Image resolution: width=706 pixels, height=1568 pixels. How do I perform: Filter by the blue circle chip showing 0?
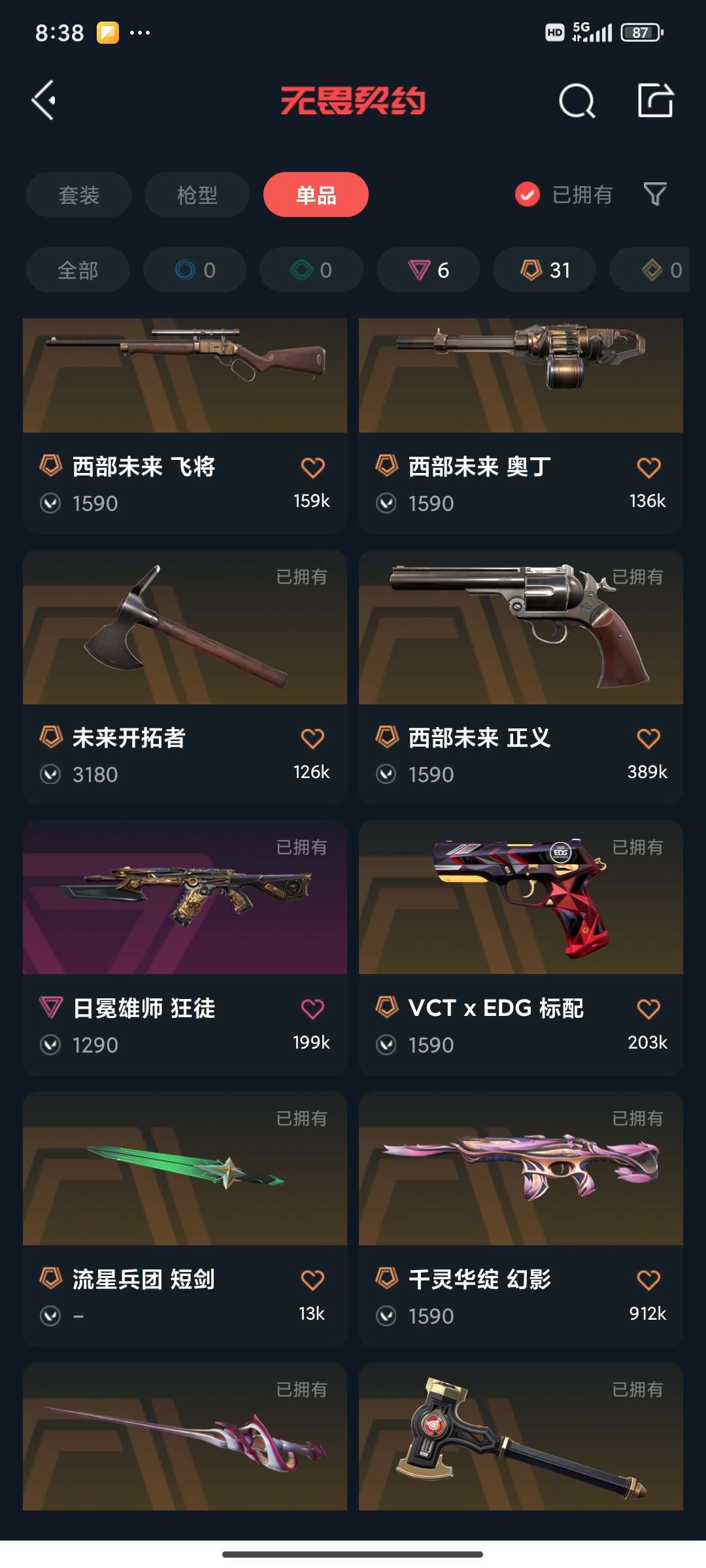tap(195, 270)
